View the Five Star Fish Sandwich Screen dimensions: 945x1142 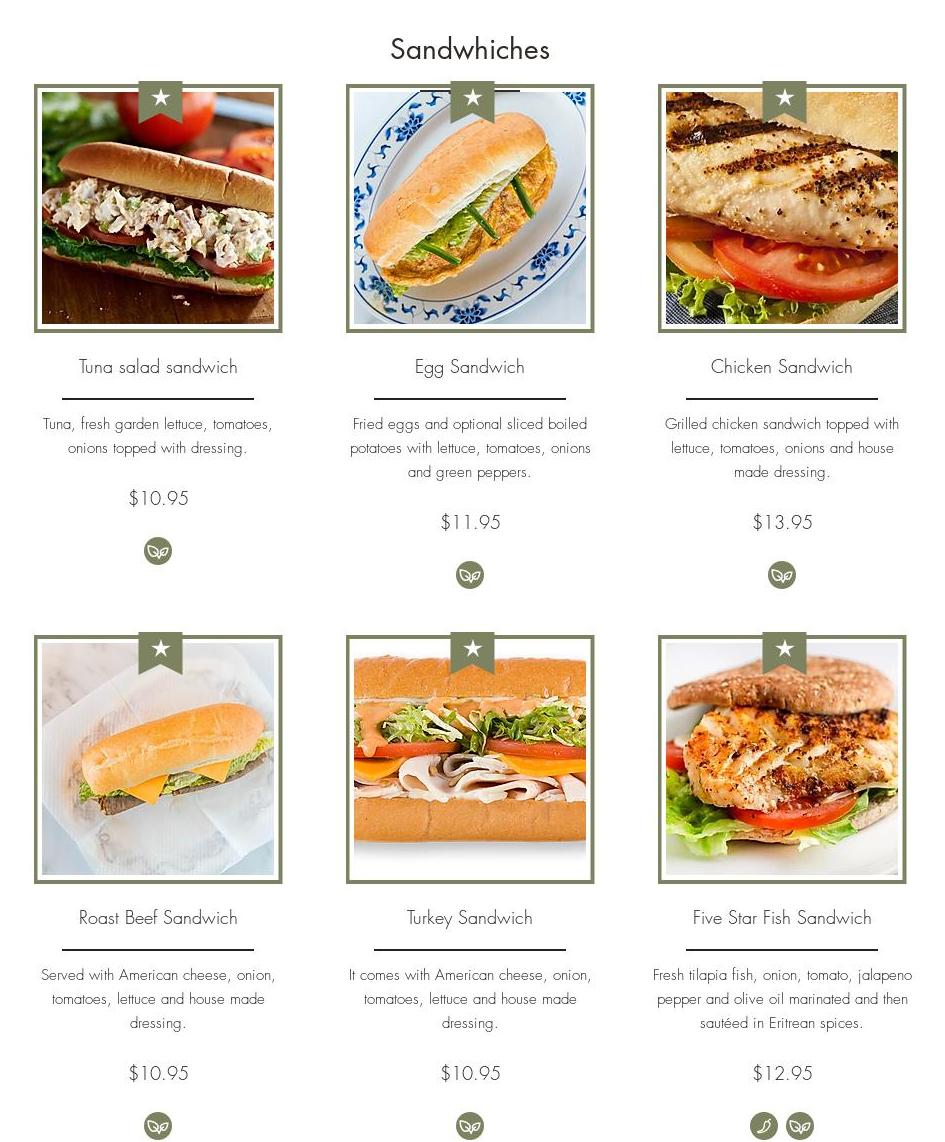click(x=782, y=760)
